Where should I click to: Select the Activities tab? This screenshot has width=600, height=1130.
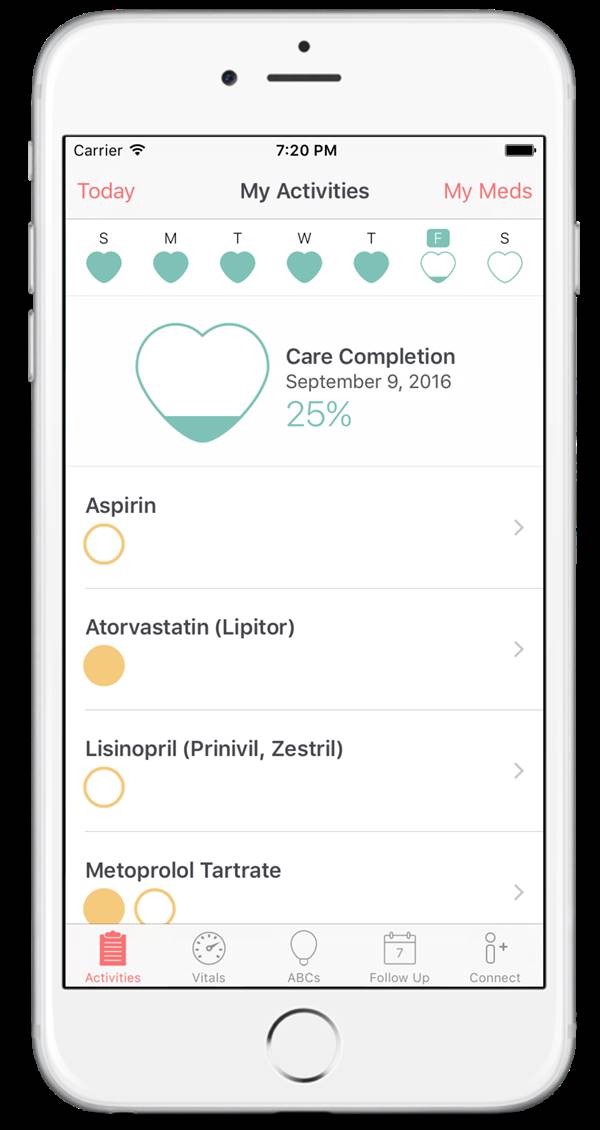point(112,957)
